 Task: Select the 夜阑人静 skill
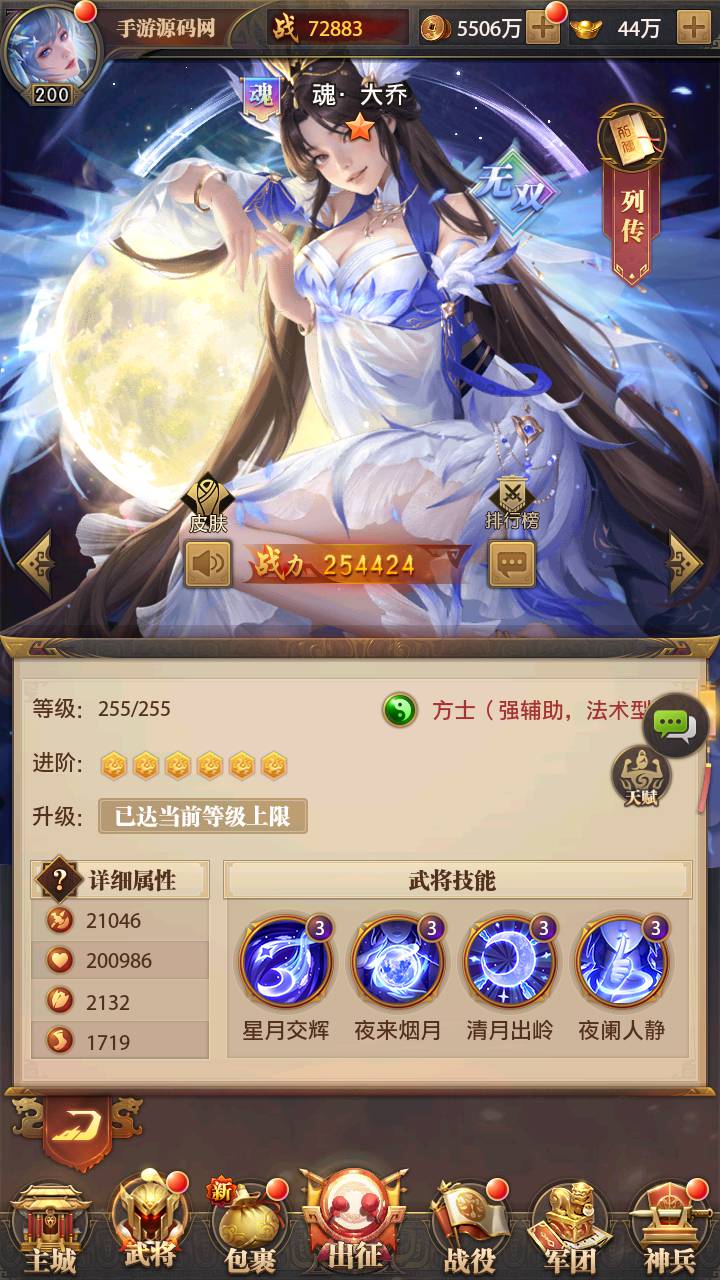point(621,964)
